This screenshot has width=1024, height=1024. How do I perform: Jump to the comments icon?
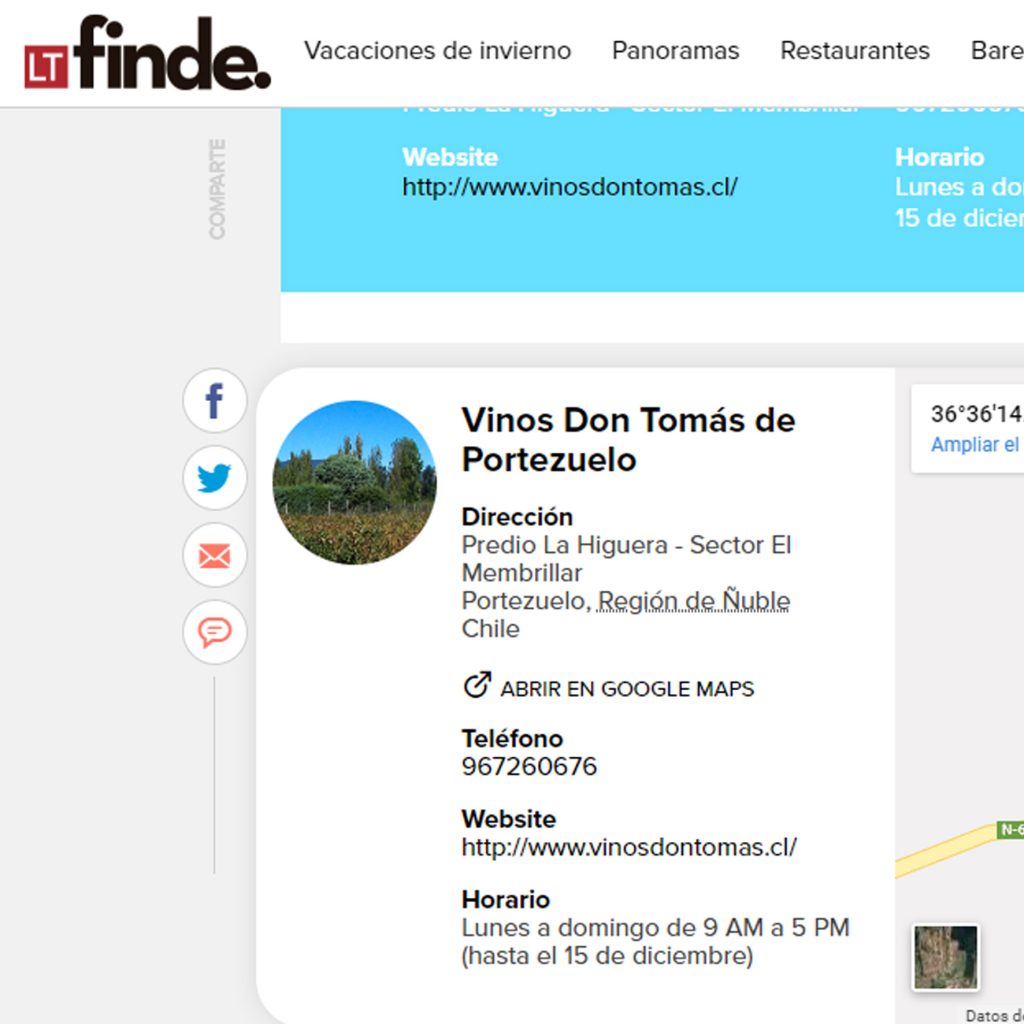coord(214,632)
